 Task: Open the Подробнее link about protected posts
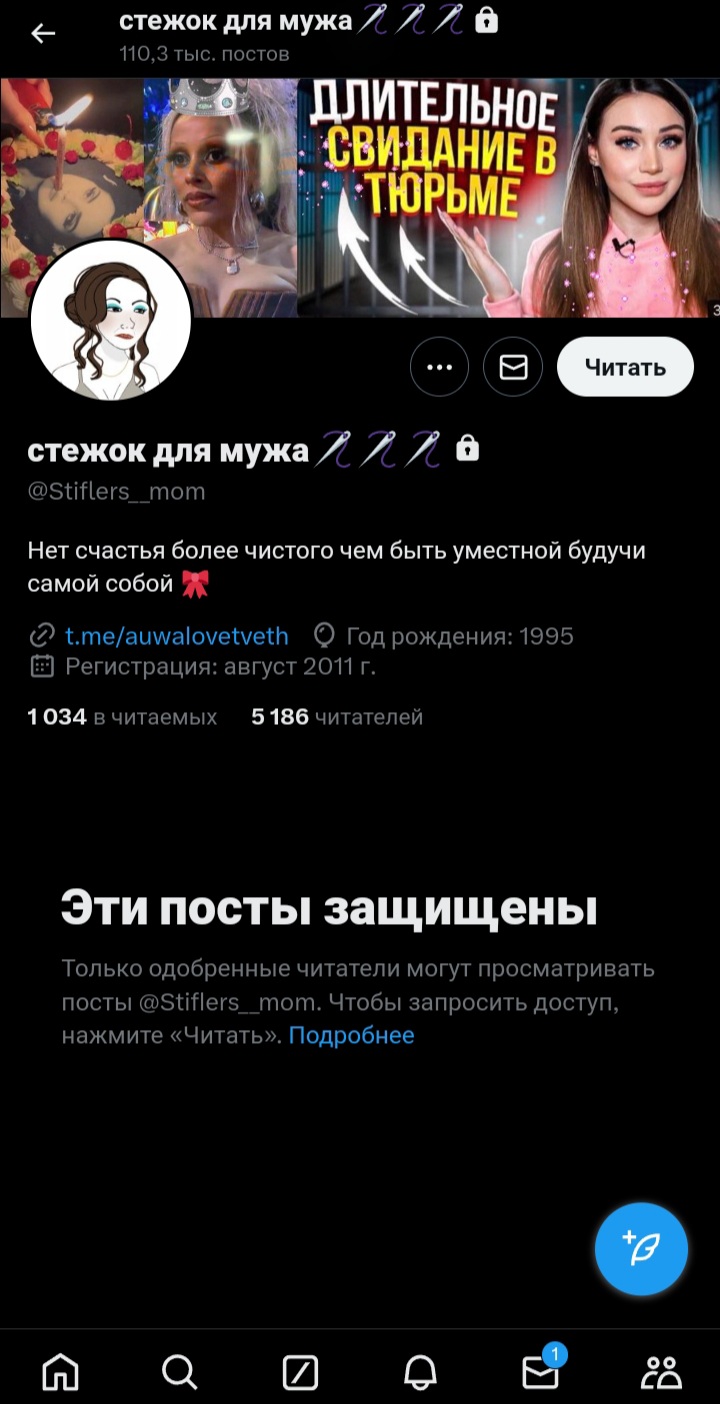click(x=351, y=1035)
